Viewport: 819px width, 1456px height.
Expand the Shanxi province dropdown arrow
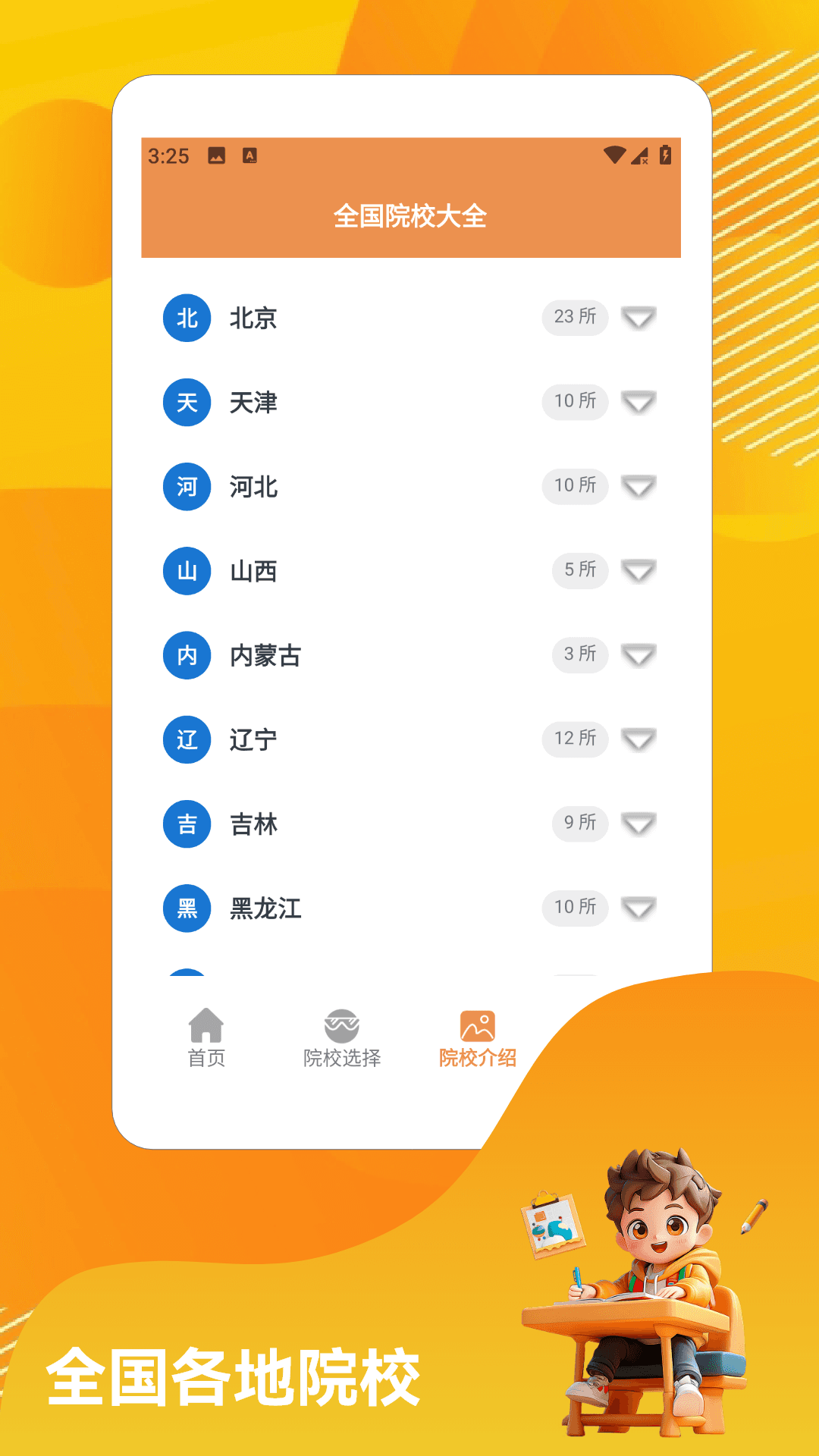point(639,571)
